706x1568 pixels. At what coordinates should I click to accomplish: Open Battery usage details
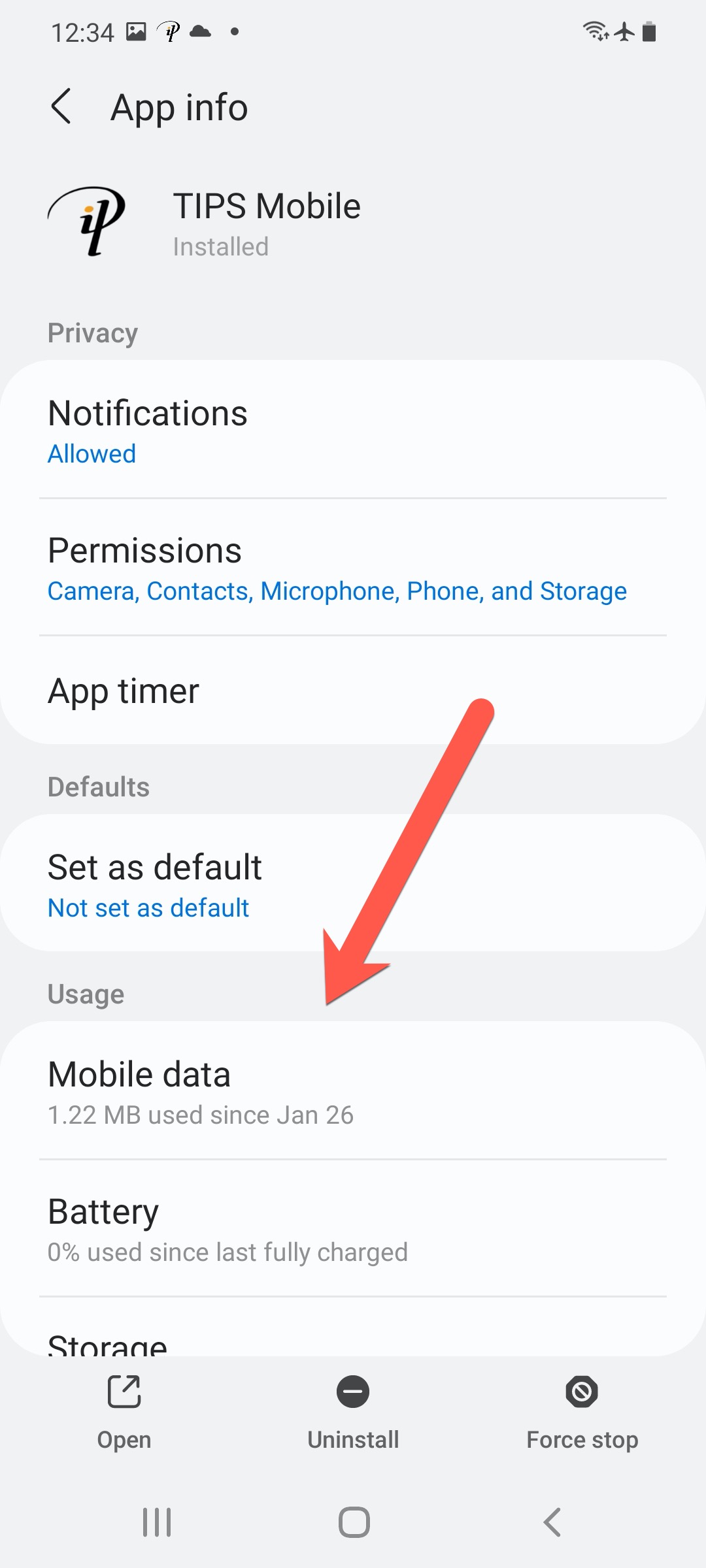click(x=353, y=1230)
